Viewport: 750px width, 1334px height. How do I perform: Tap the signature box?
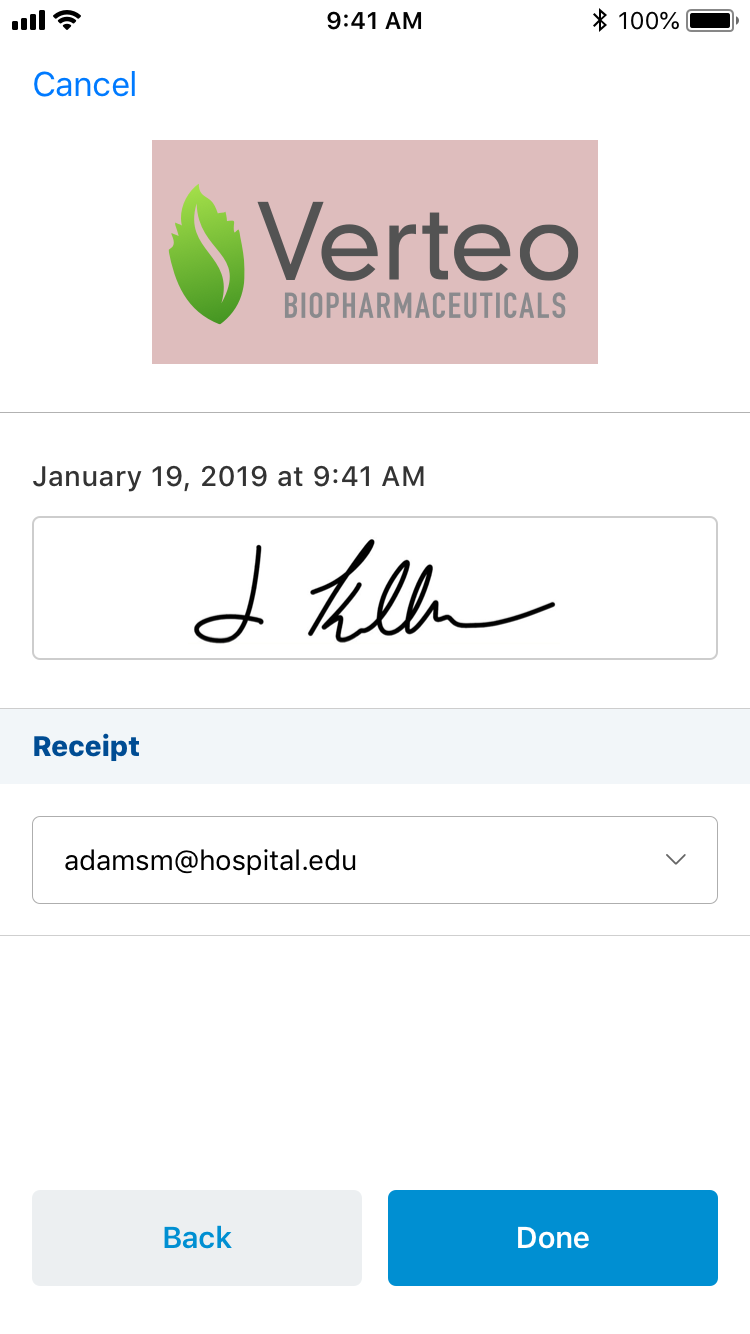point(374,588)
